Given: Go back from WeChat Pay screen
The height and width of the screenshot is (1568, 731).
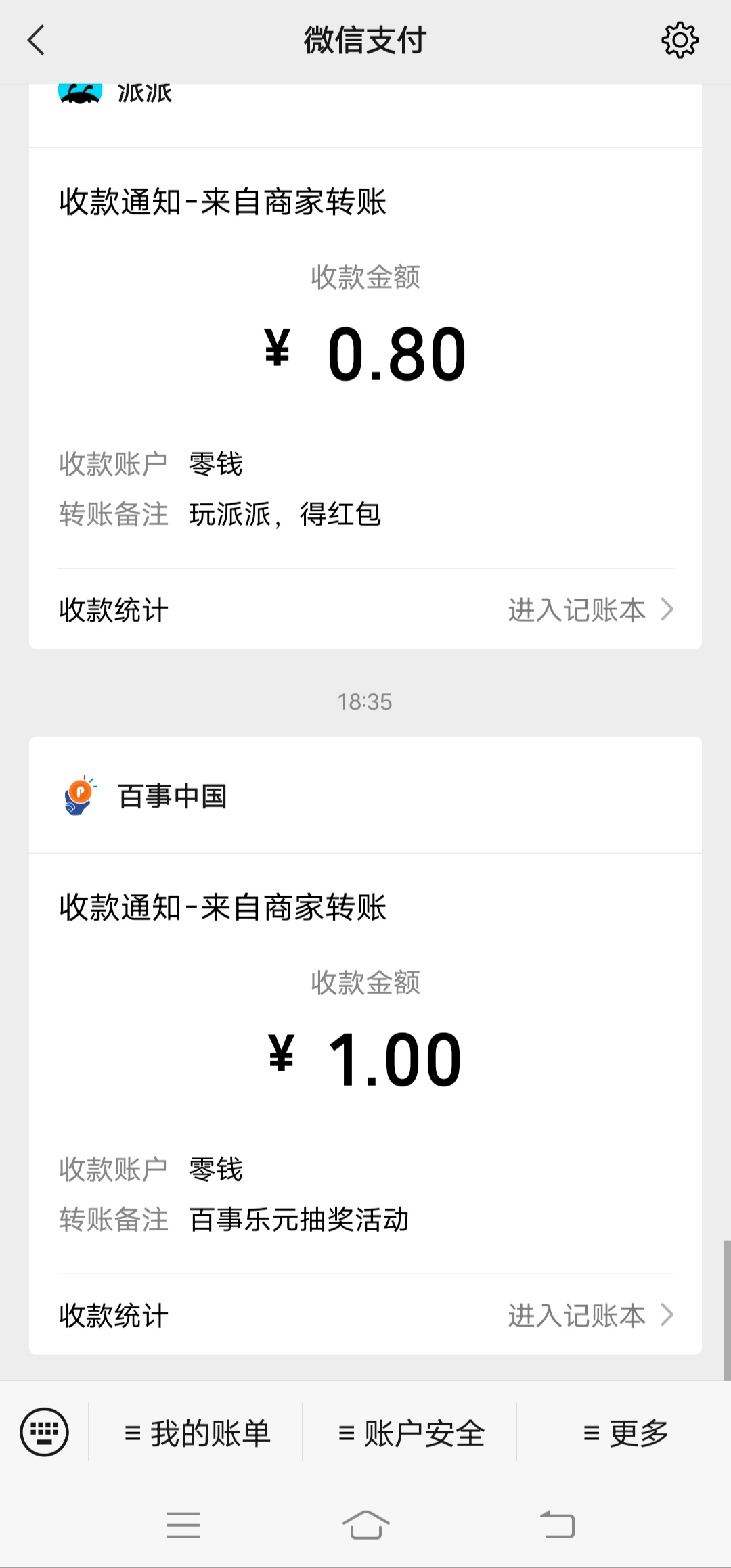Looking at the screenshot, I should click(37, 41).
